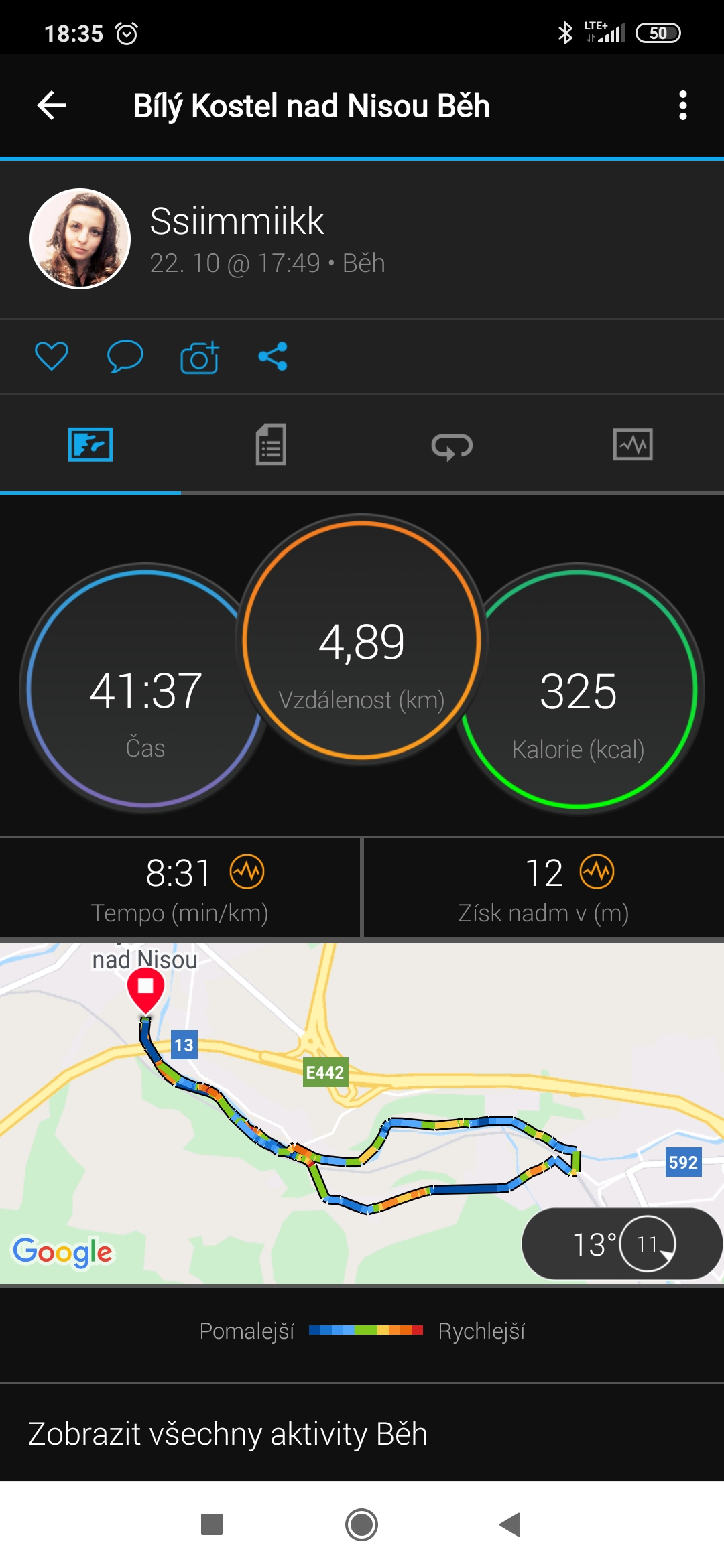
Task: Switch to the charts tab
Action: (x=633, y=444)
